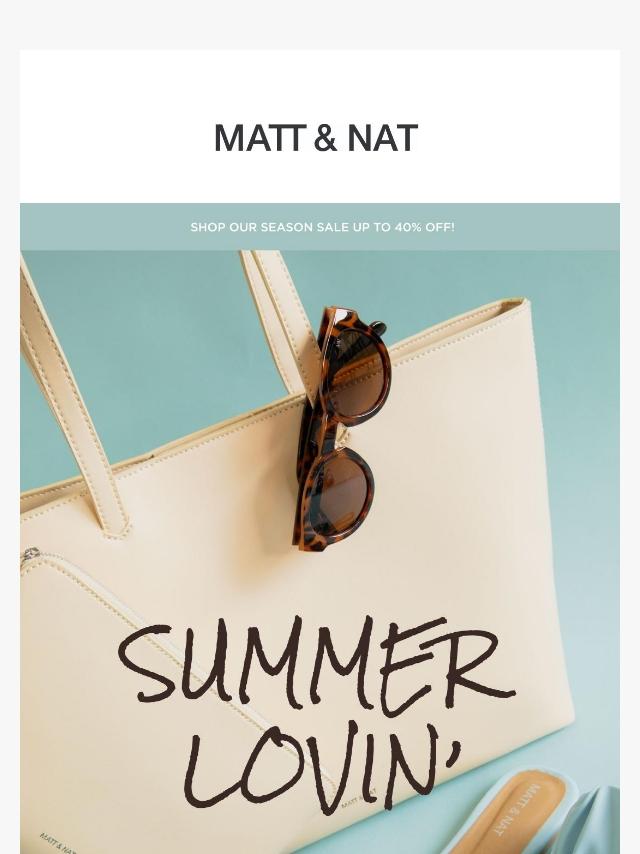
Task: Open the season sale 40% off banner
Action: (x=322, y=227)
